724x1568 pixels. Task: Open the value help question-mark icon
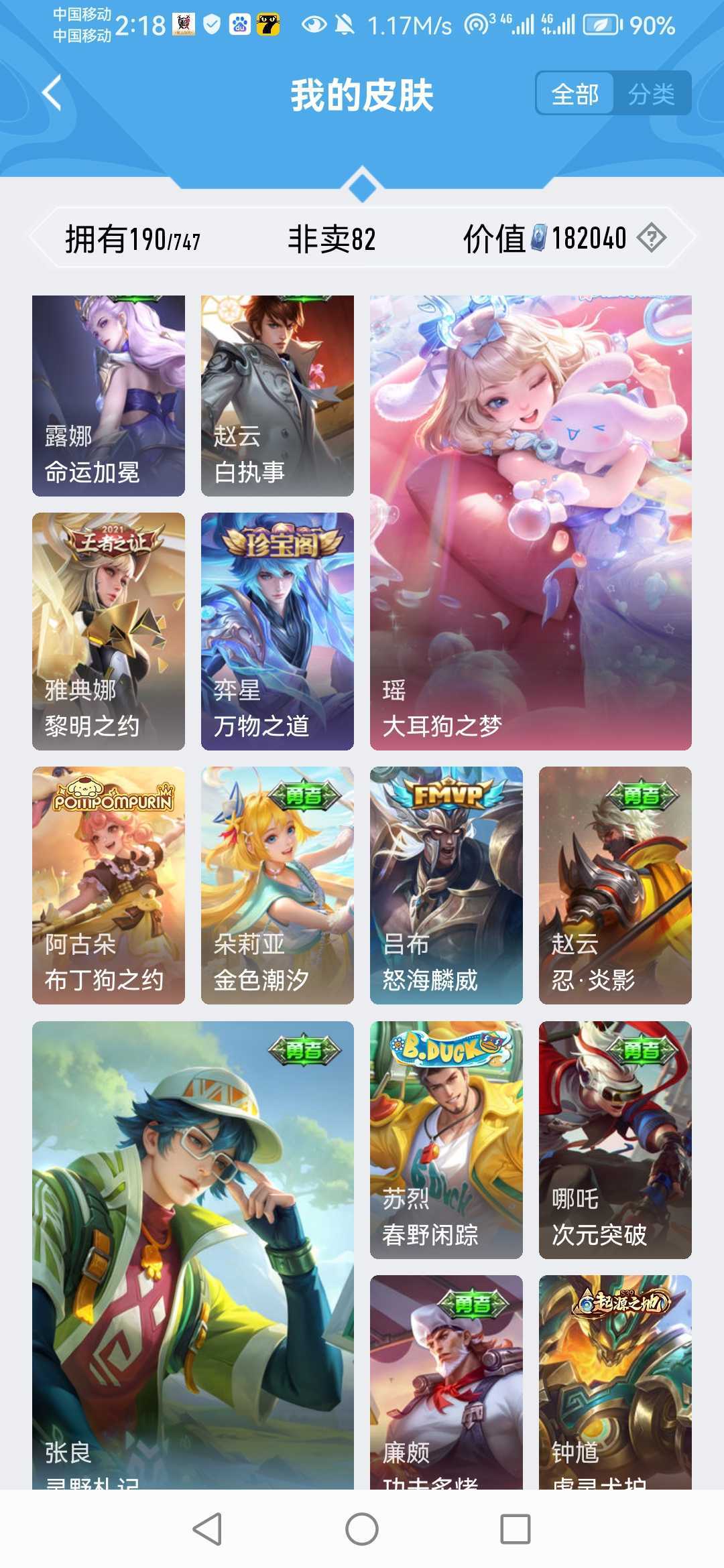(x=651, y=238)
